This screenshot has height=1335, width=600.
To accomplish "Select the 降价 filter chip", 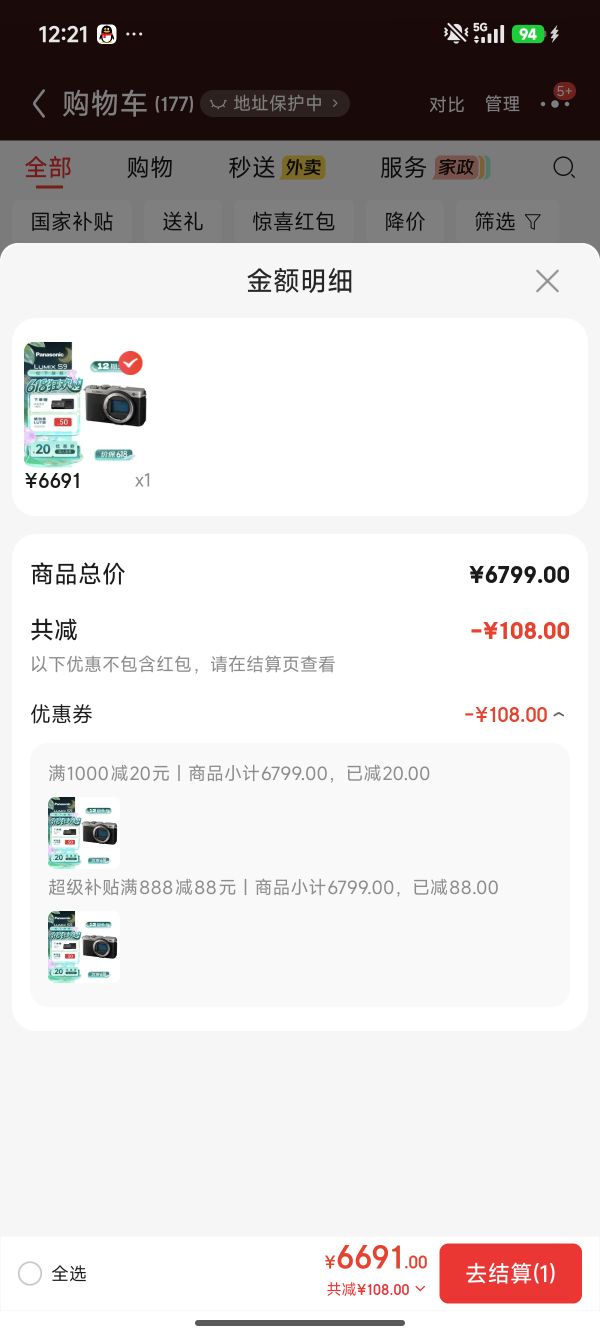I will click(405, 221).
